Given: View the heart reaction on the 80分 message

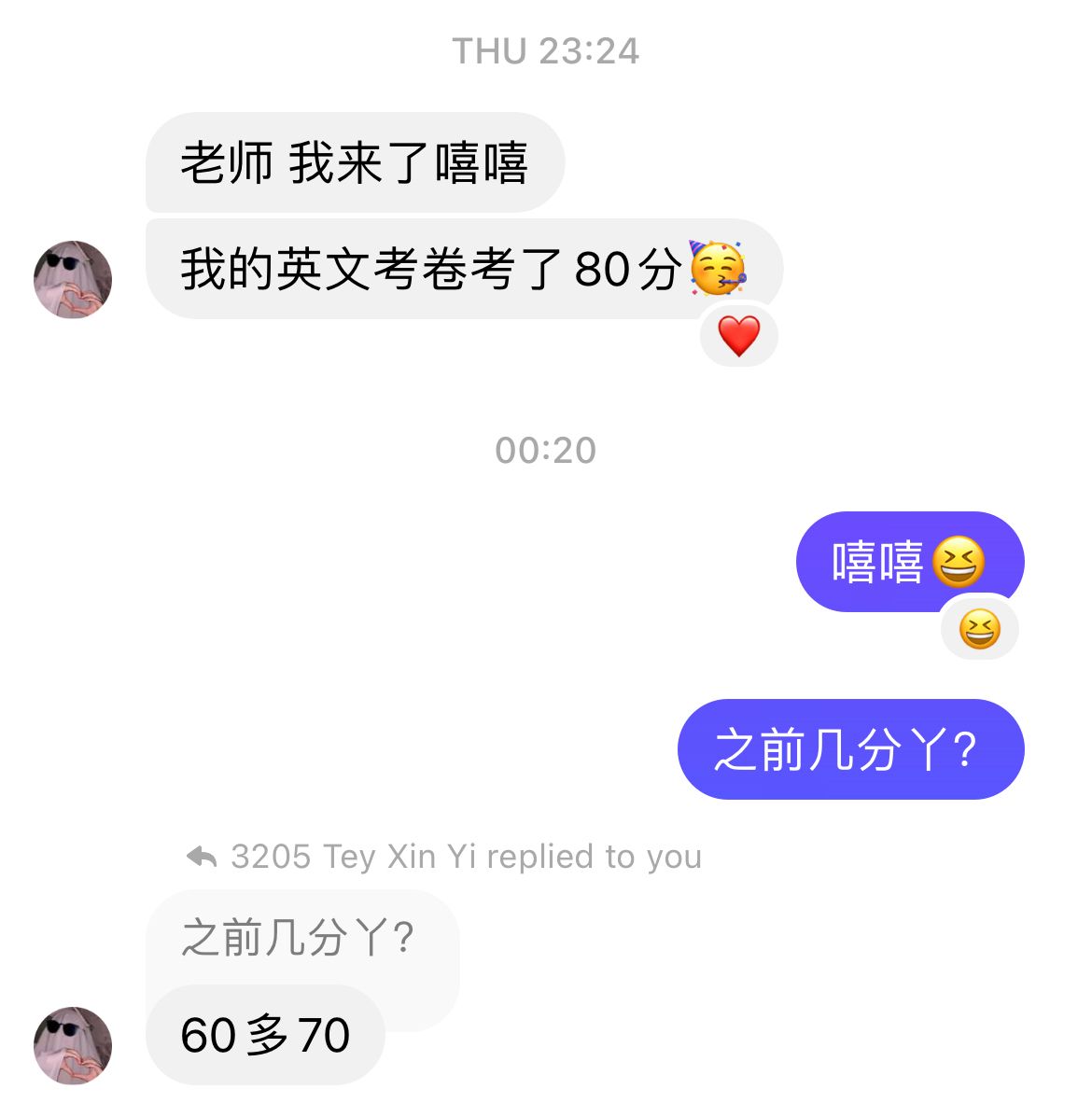Looking at the screenshot, I should [x=739, y=336].
